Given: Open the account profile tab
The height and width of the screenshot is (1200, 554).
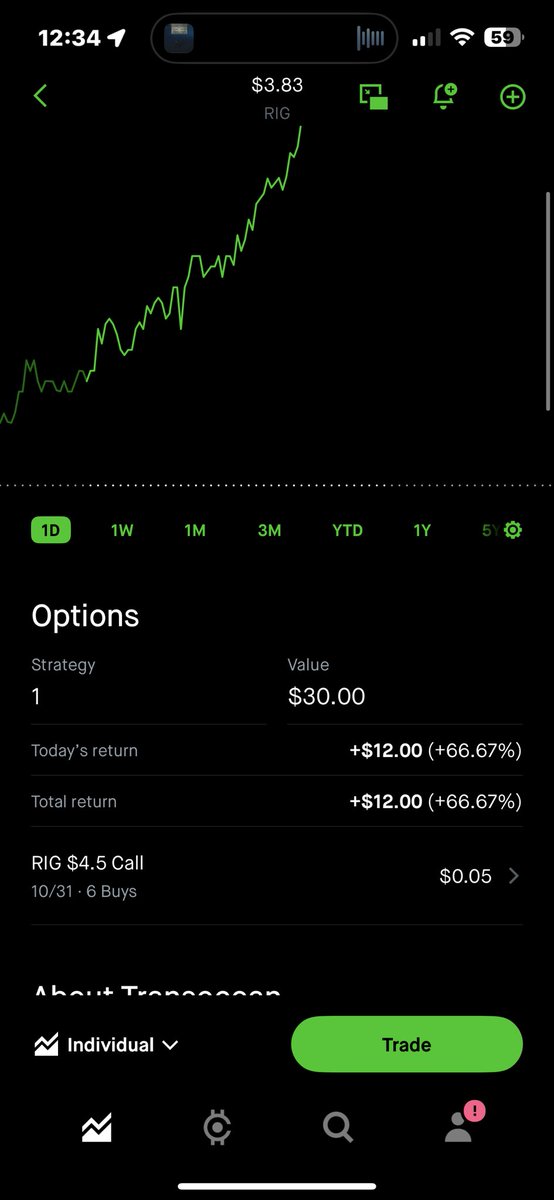Looking at the screenshot, I should (x=460, y=1124).
